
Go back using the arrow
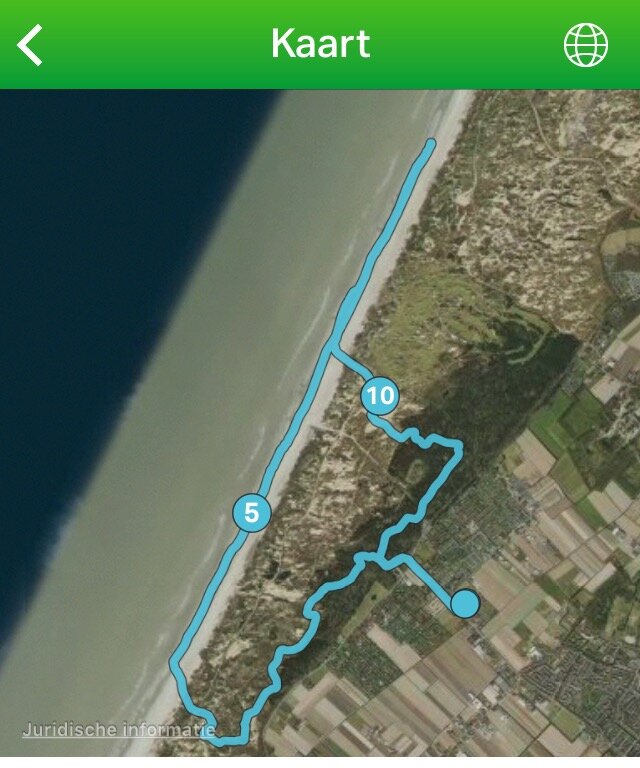click(31, 45)
